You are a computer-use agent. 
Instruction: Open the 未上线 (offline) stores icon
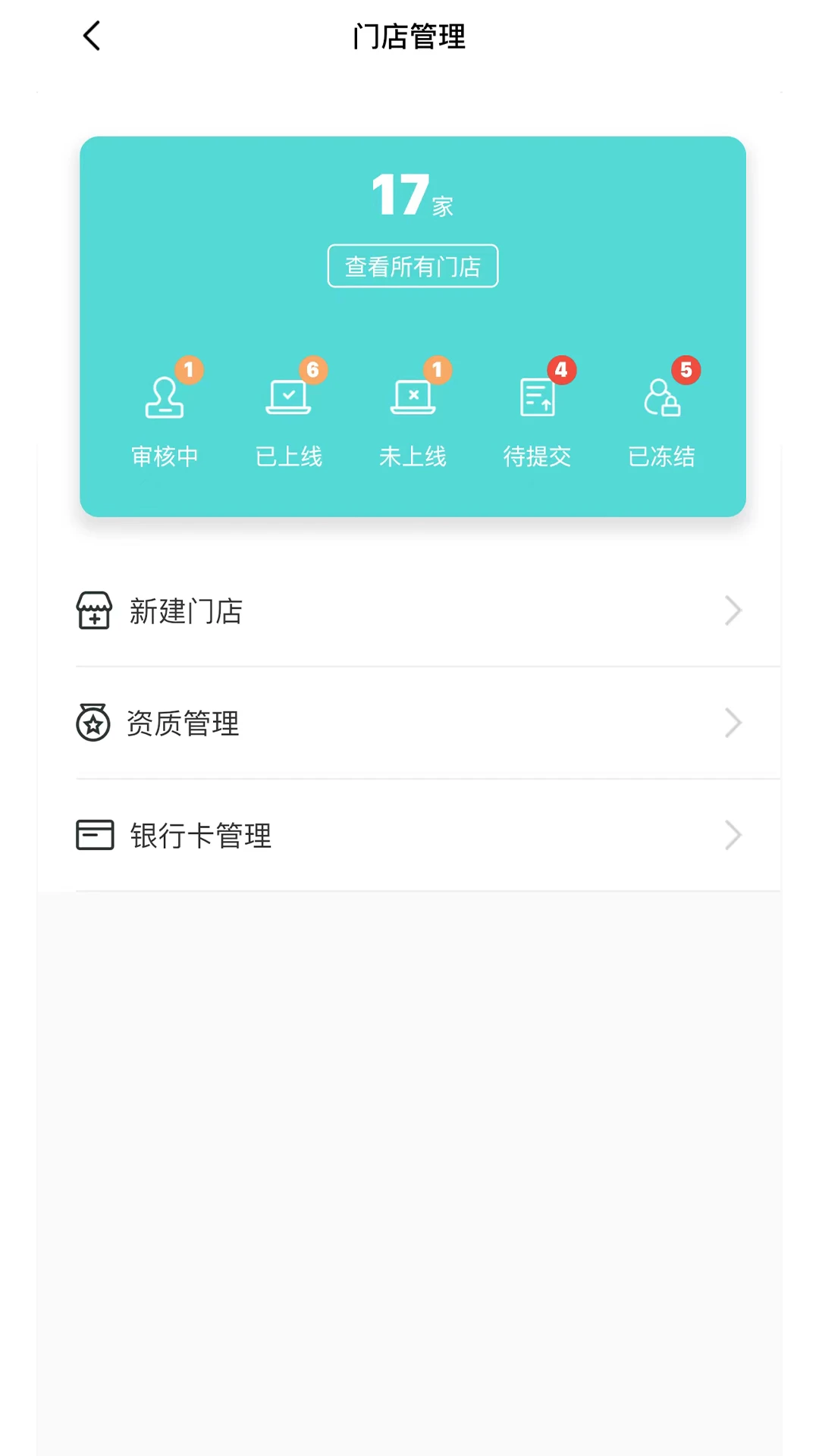(x=413, y=398)
